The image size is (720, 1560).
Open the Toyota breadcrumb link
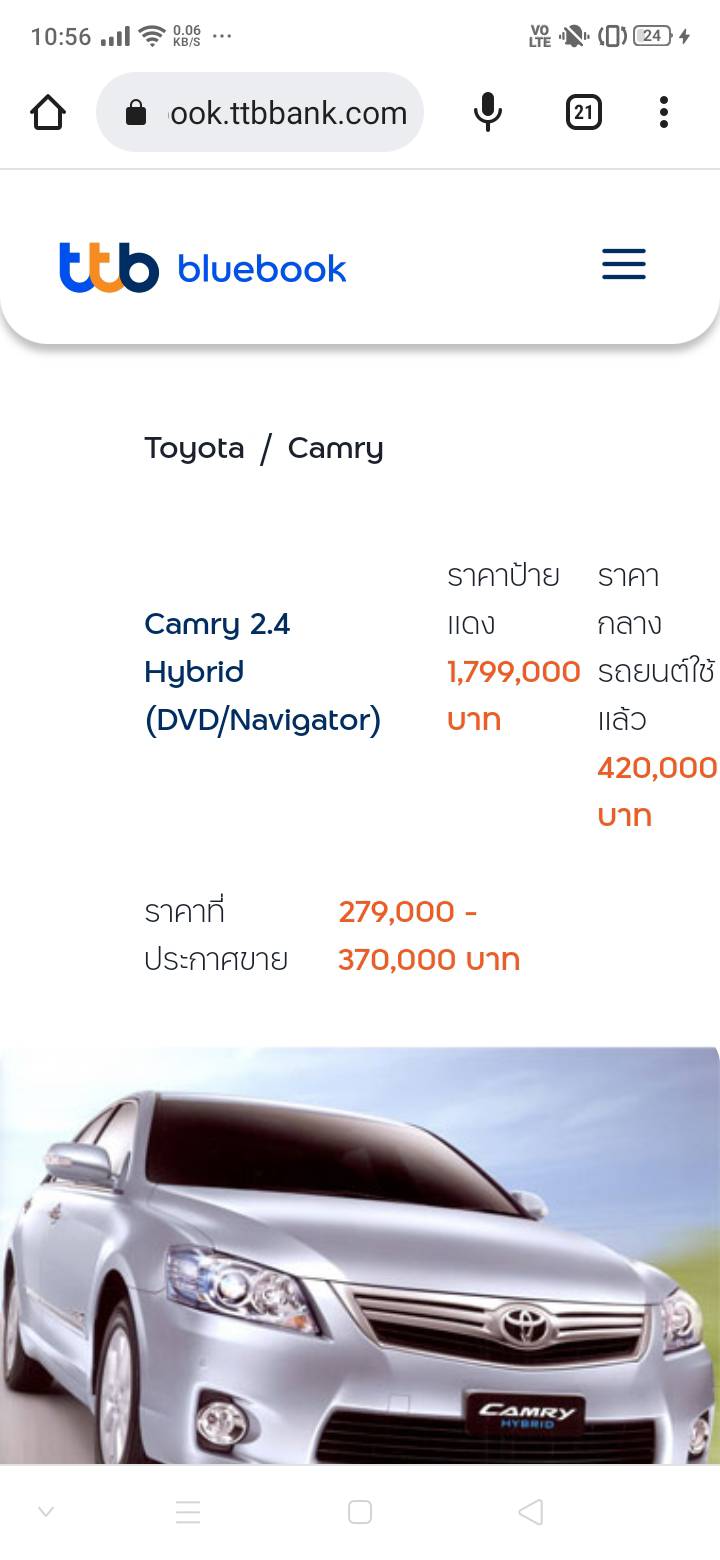[194, 448]
